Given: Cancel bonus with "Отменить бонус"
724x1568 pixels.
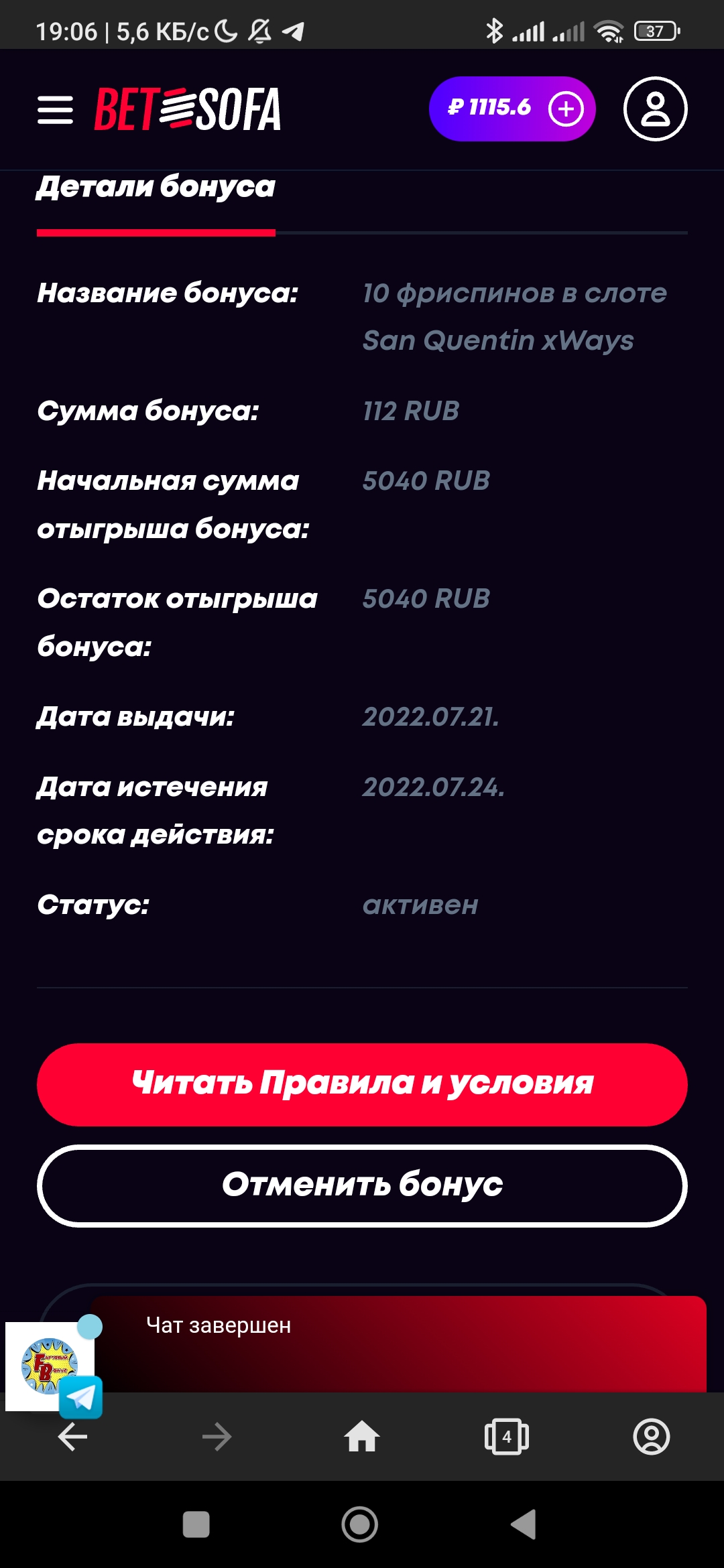Looking at the screenshot, I should coord(362,1185).
